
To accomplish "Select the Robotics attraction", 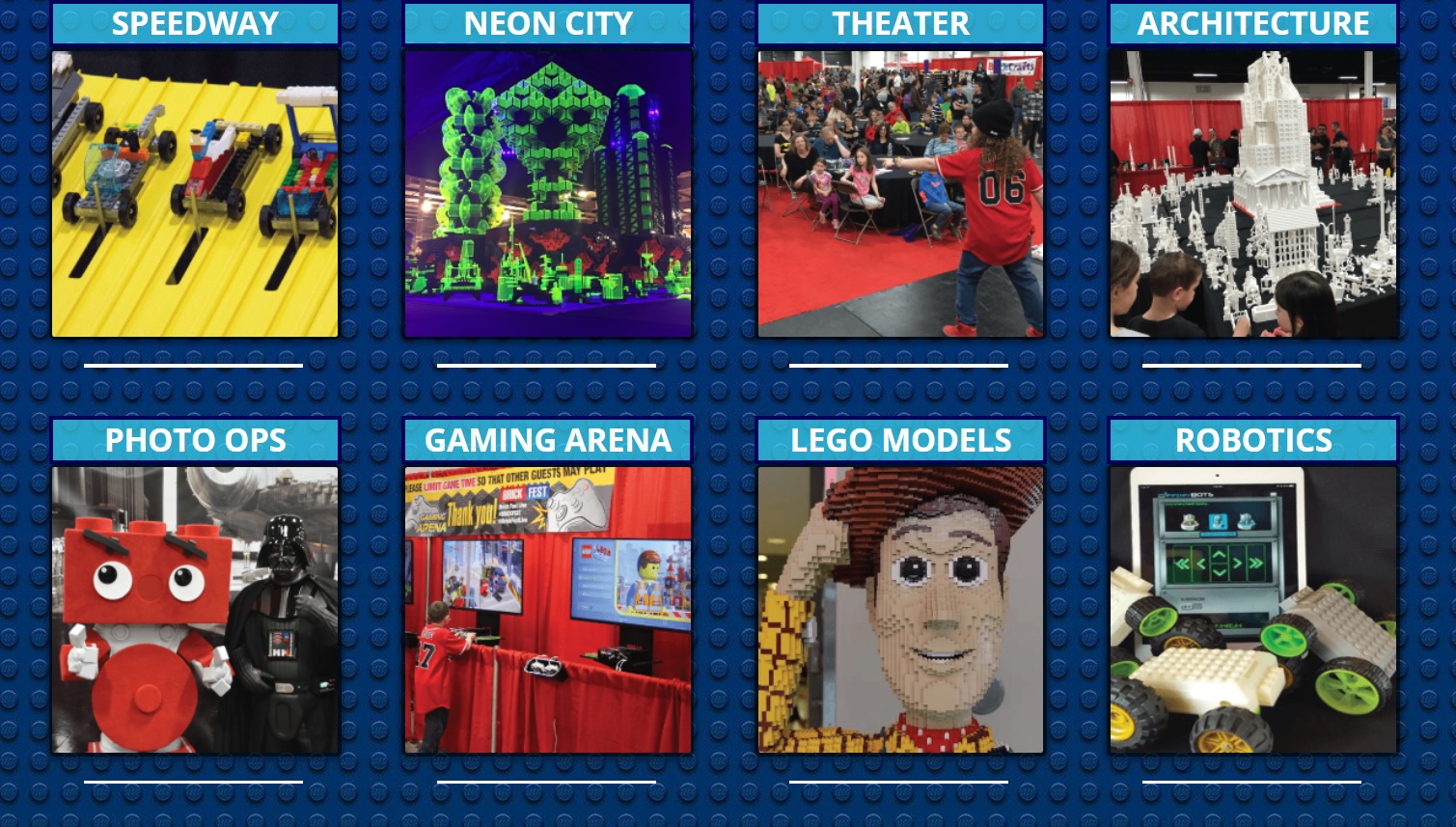I will (1252, 610).
